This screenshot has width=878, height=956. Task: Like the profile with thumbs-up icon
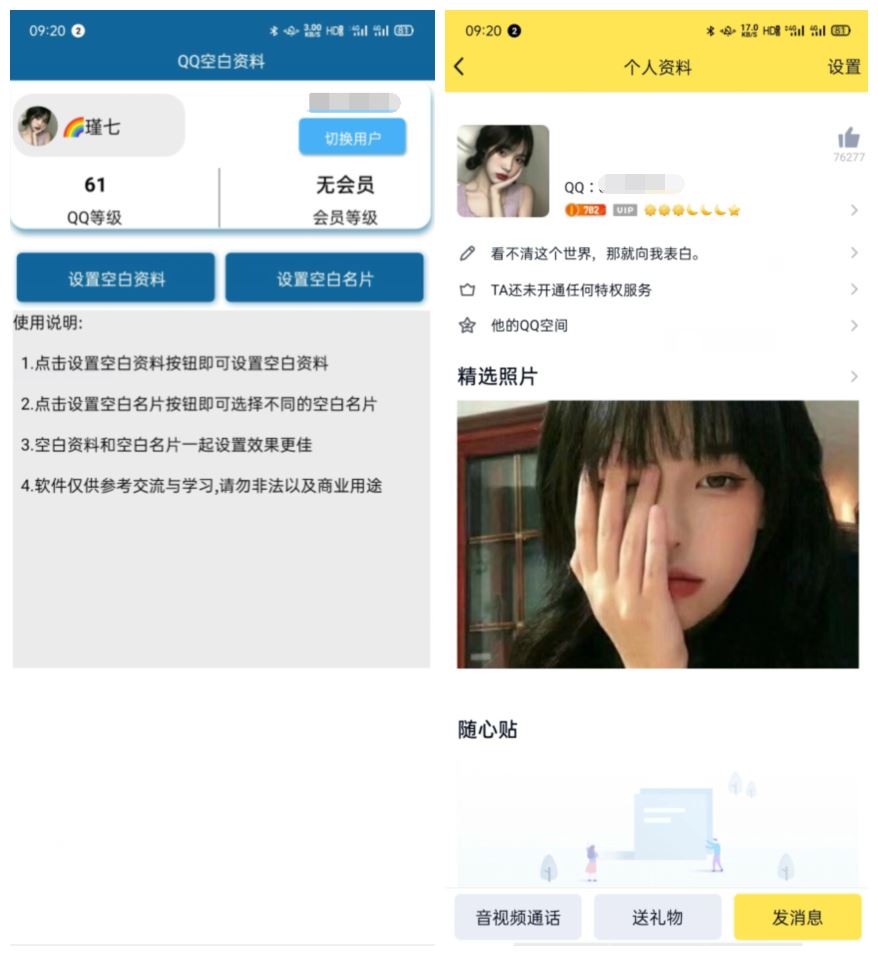click(x=848, y=139)
